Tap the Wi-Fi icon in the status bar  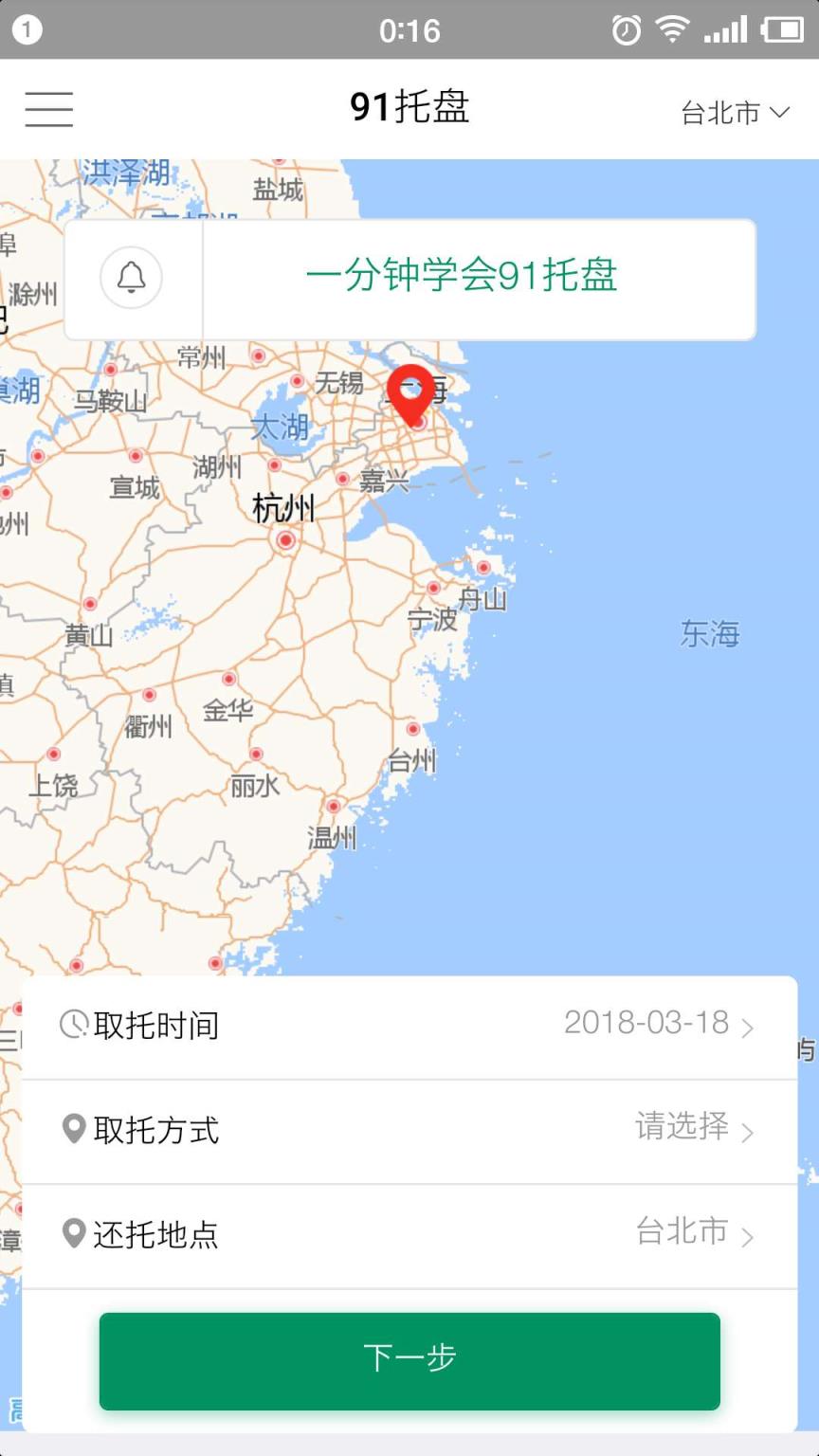tap(673, 28)
